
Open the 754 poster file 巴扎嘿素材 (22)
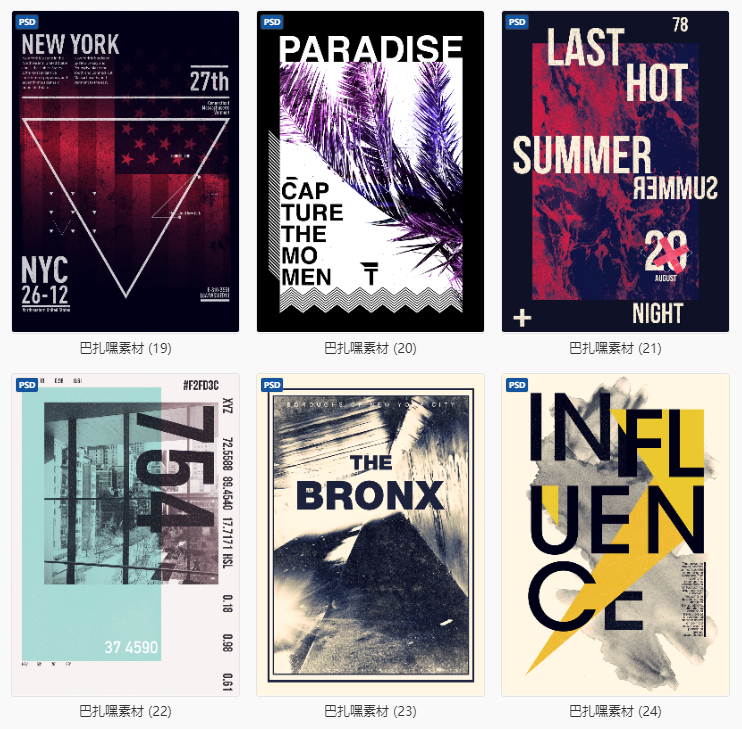coord(125,535)
